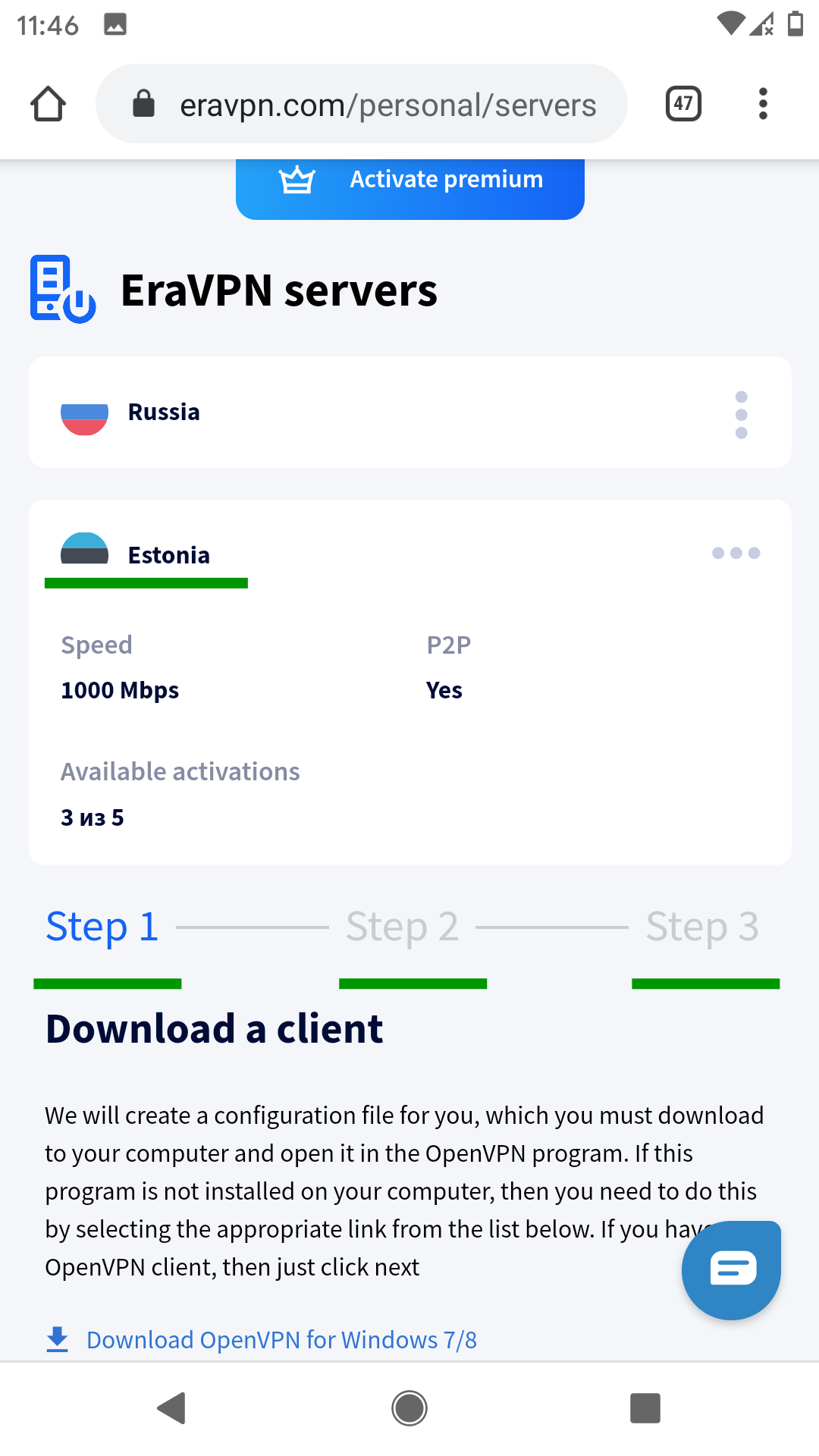Jump to Step 3
The height and width of the screenshot is (1456, 819).
coord(702,927)
